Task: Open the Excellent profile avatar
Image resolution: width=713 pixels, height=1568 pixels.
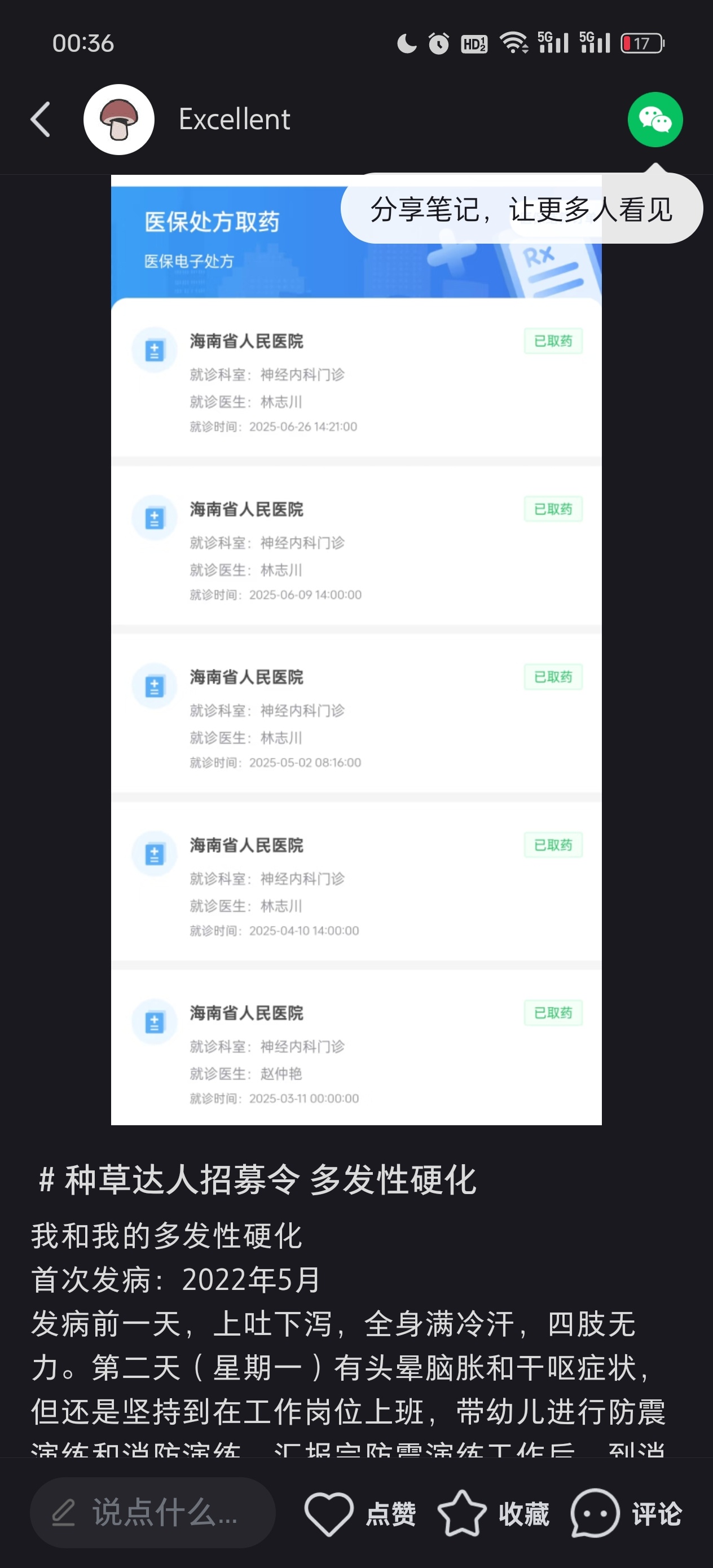Action: 118,120
